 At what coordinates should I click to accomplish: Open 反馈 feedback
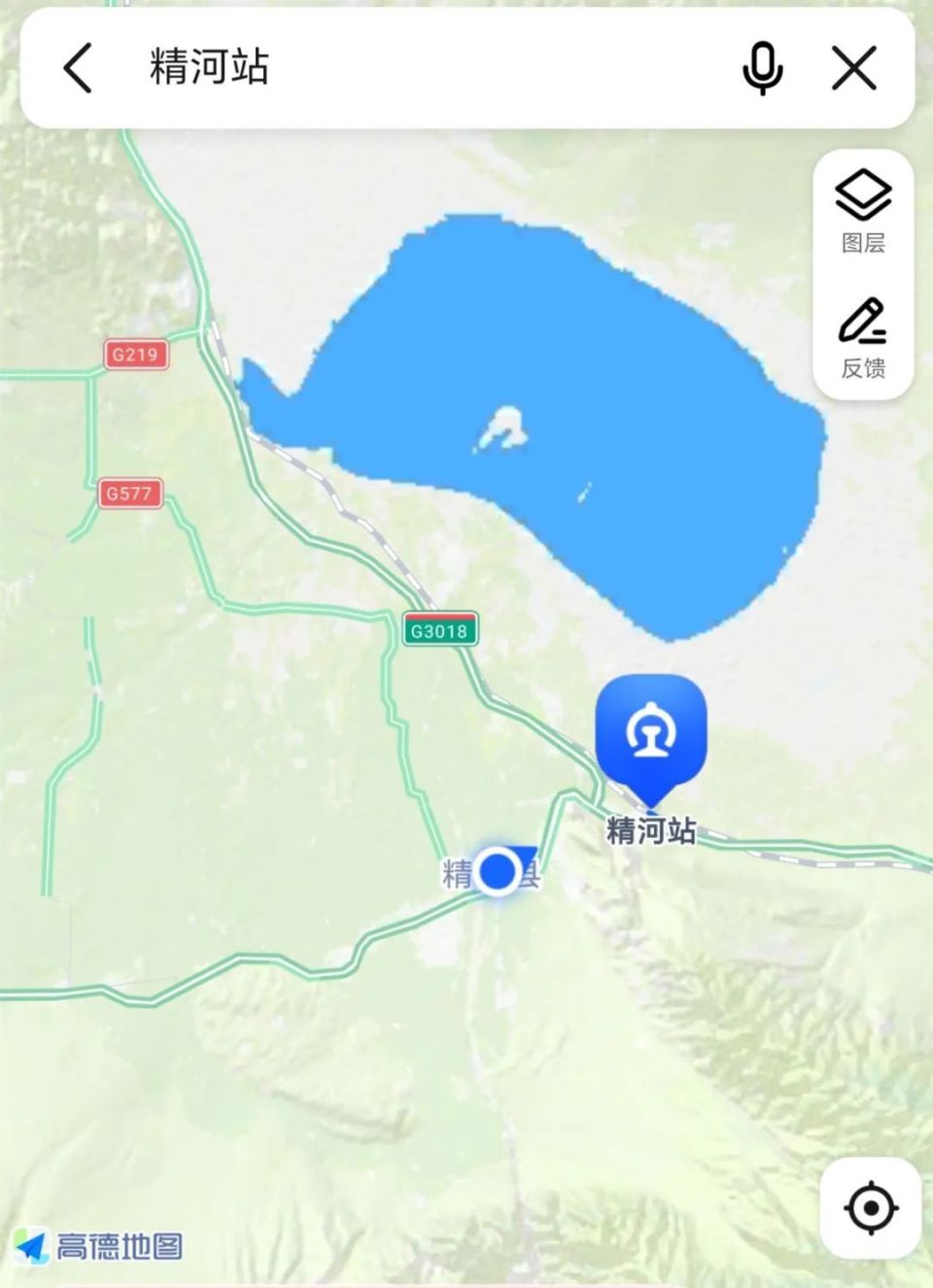[x=863, y=338]
